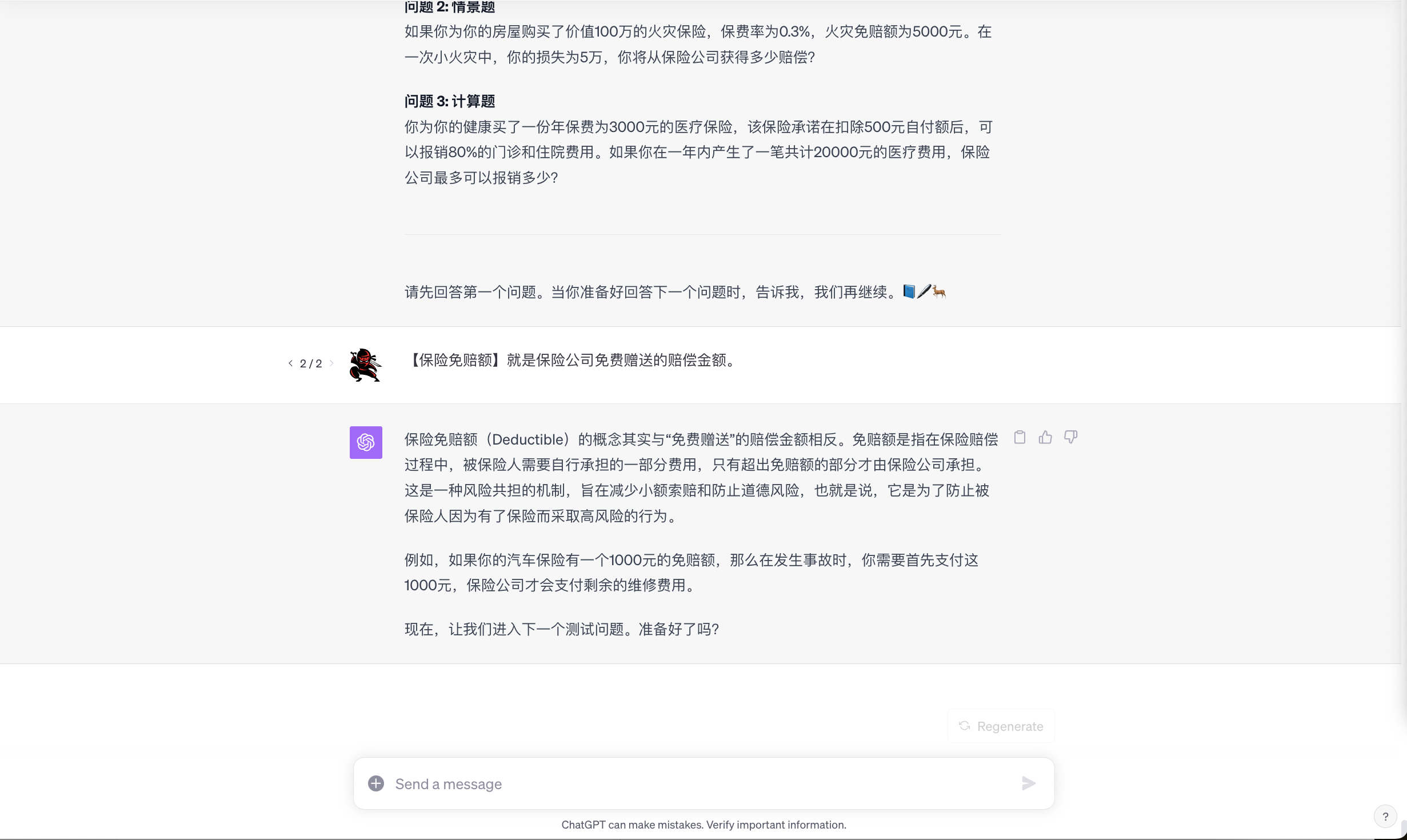Screen dimensions: 1407x840
Task: Give thumbs down to the response
Action: click(x=1070, y=438)
